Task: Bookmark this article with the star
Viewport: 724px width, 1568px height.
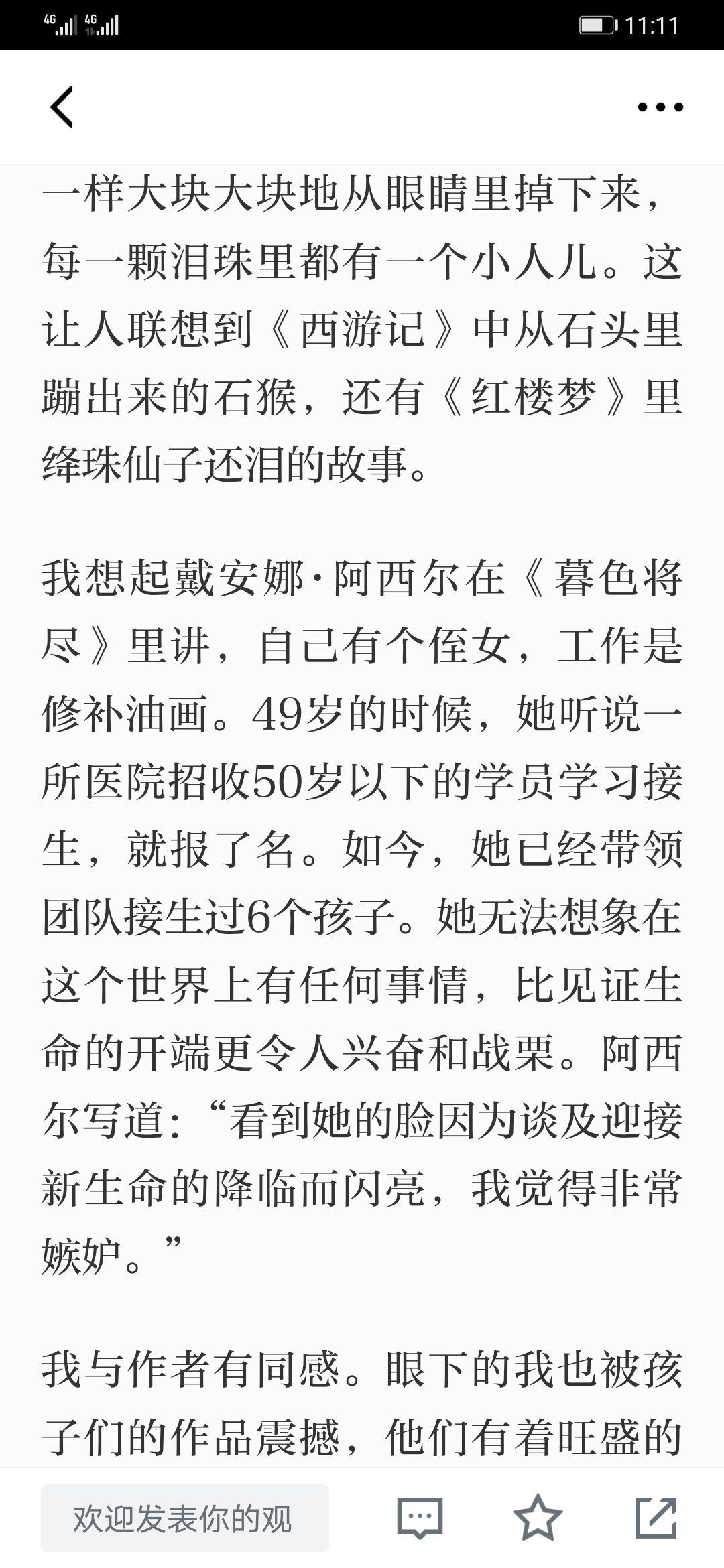Action: click(538, 1517)
